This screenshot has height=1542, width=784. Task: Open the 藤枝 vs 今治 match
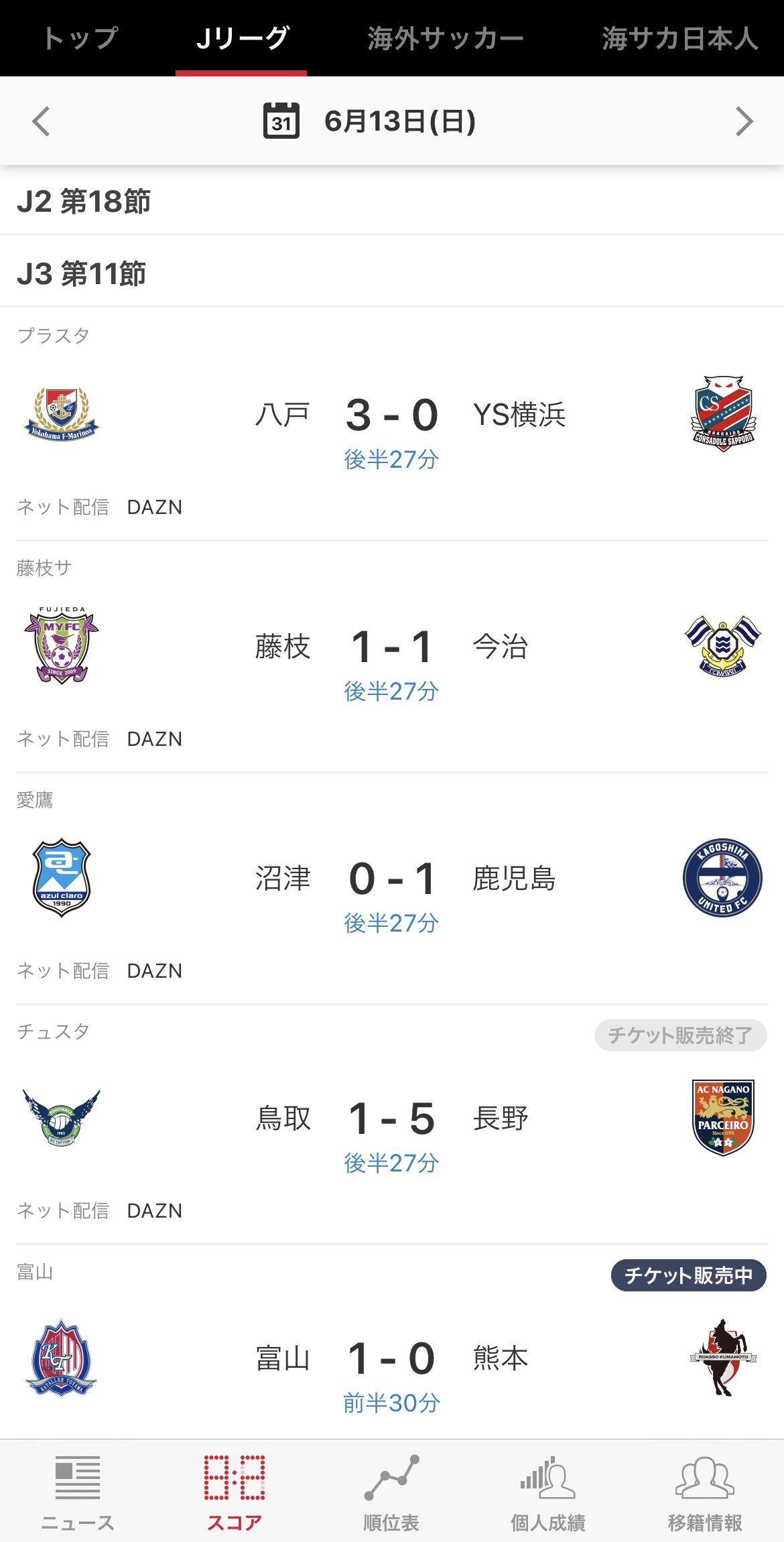pos(392,647)
